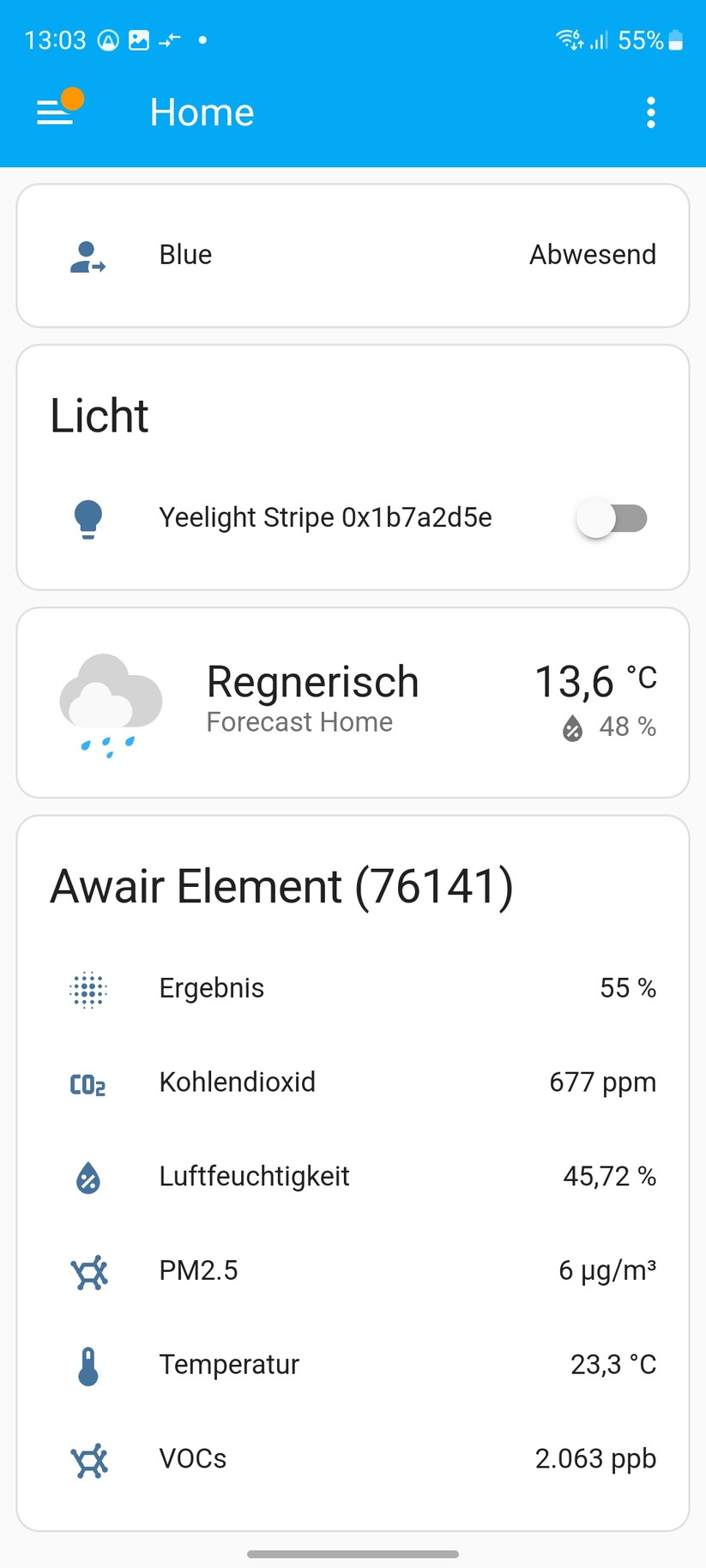Select the Abwesend status for Blue
Screen dimensions: 706x1568
[592, 255]
